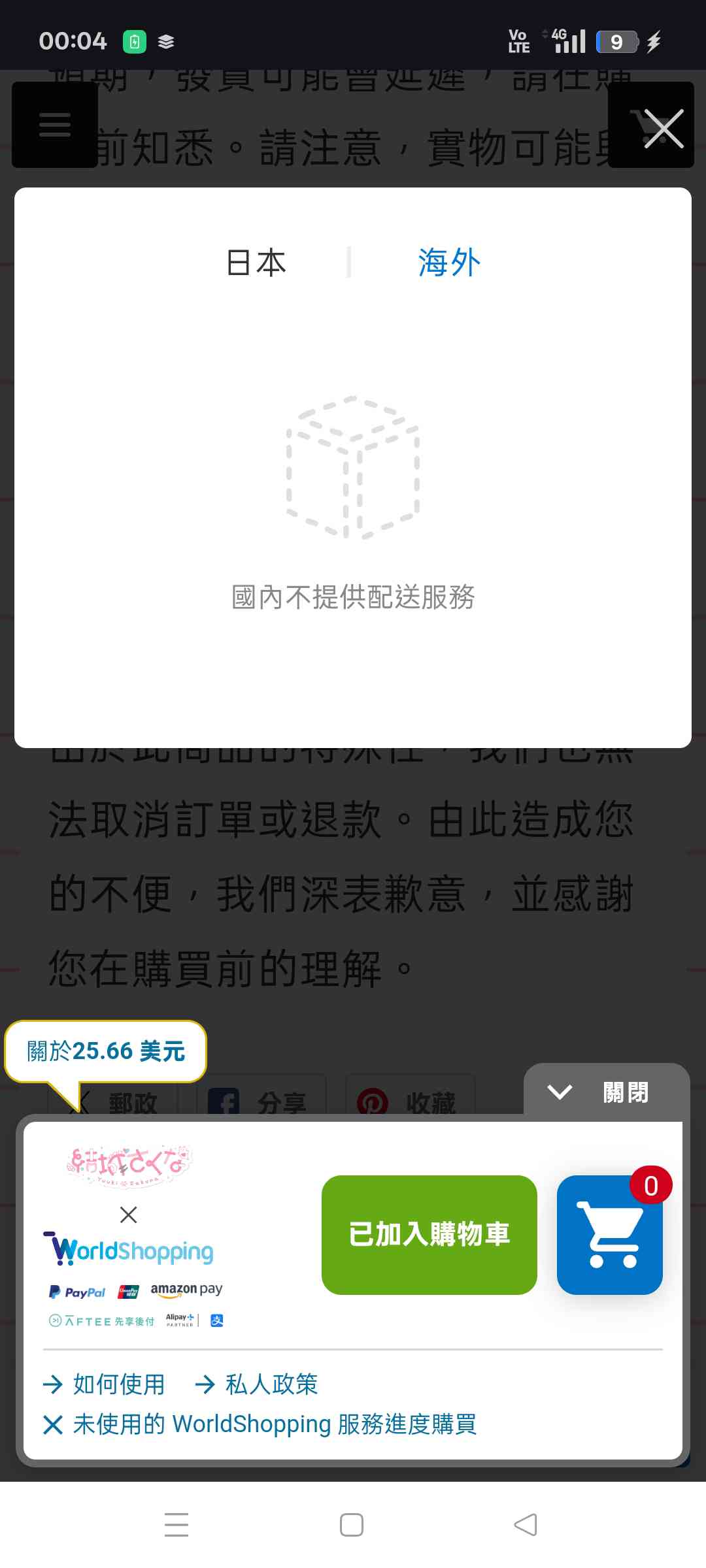This screenshot has width=706, height=1568.
Task: Go to the home screen
Action: point(352,1525)
